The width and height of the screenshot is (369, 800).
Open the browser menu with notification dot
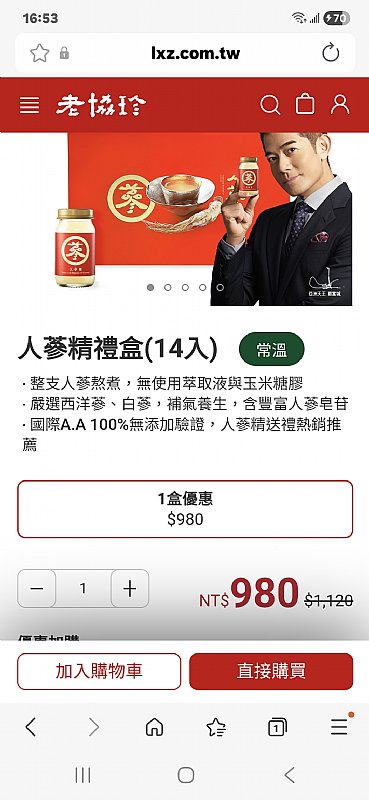pyautogui.click(x=339, y=726)
